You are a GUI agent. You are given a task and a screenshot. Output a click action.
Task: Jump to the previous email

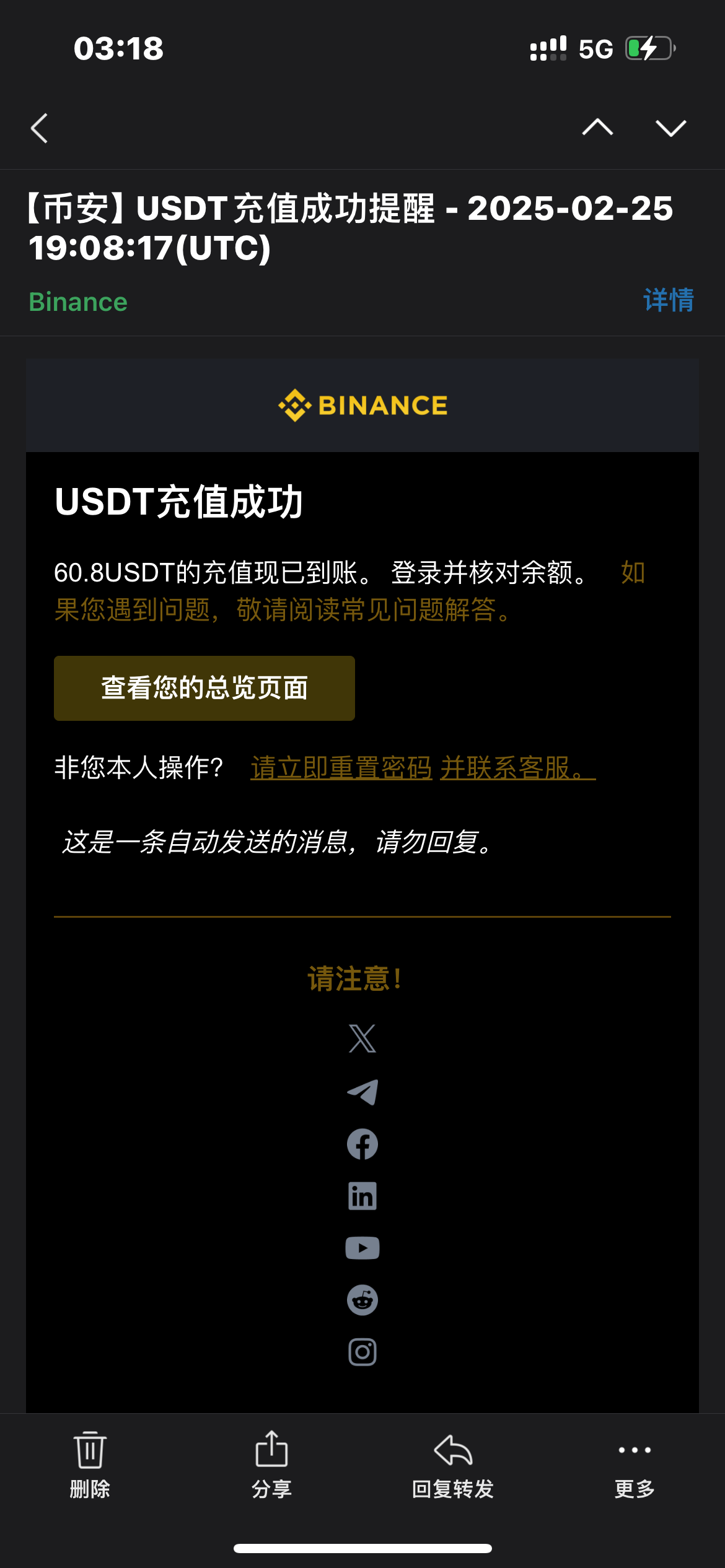point(597,127)
